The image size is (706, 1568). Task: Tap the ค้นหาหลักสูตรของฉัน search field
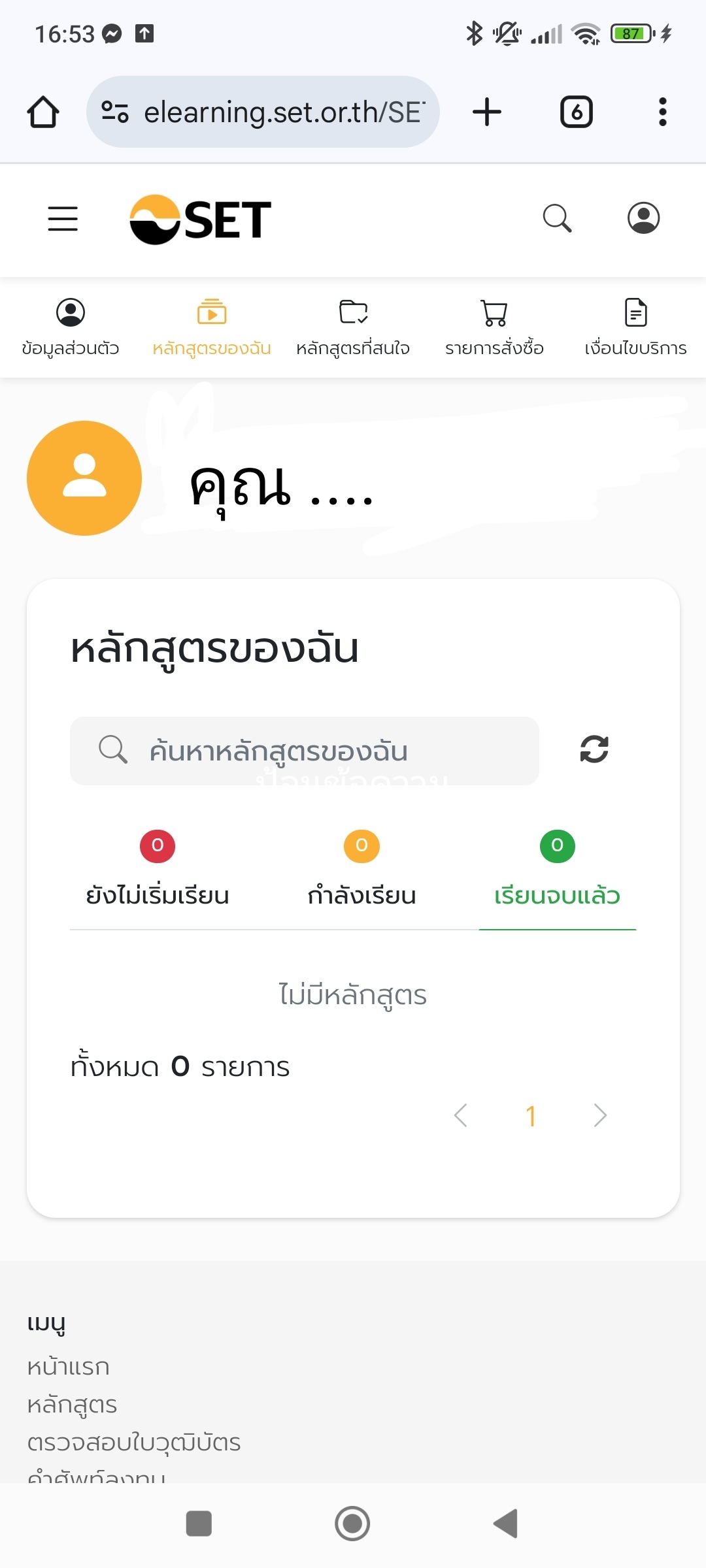pos(305,751)
